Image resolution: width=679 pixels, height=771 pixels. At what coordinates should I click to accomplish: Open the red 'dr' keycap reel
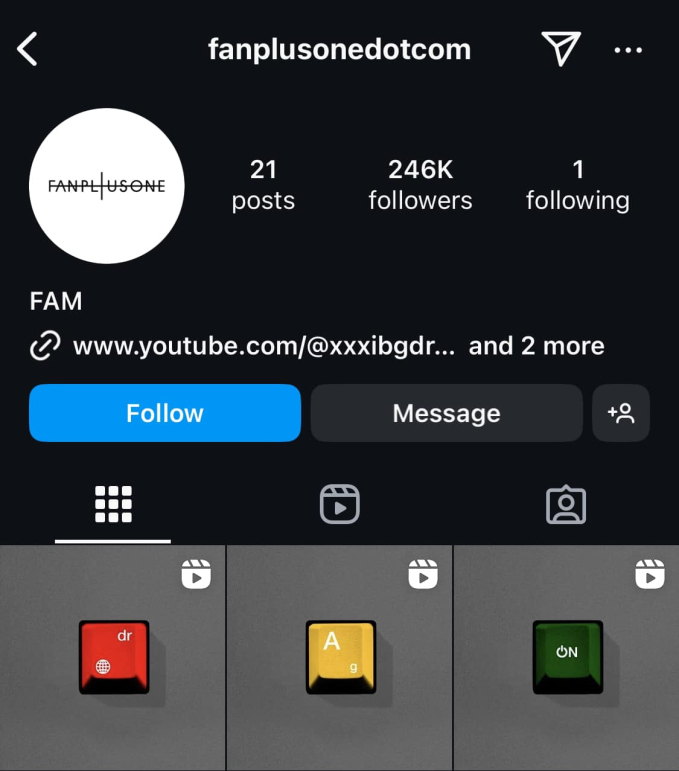(113, 657)
